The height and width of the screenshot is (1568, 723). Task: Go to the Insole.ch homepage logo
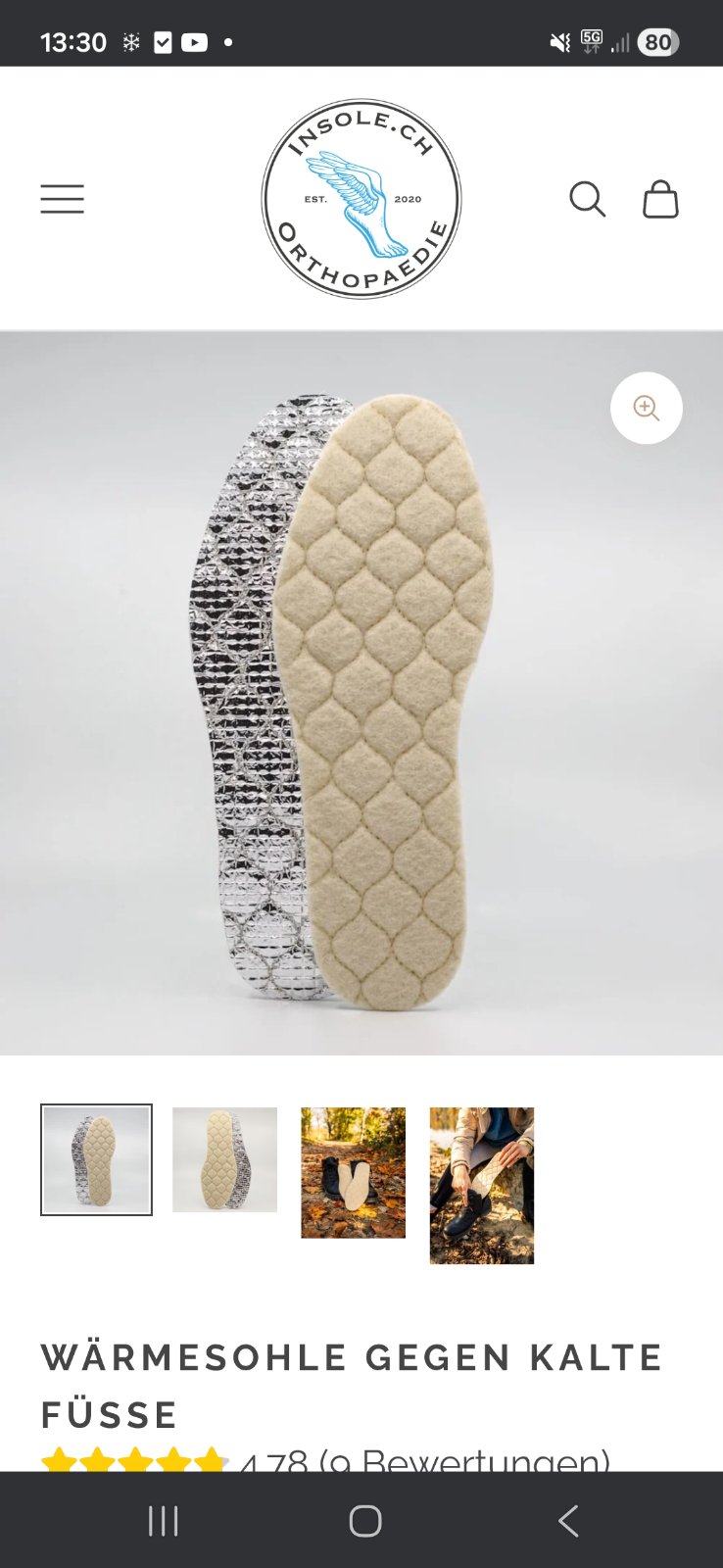pos(361,199)
